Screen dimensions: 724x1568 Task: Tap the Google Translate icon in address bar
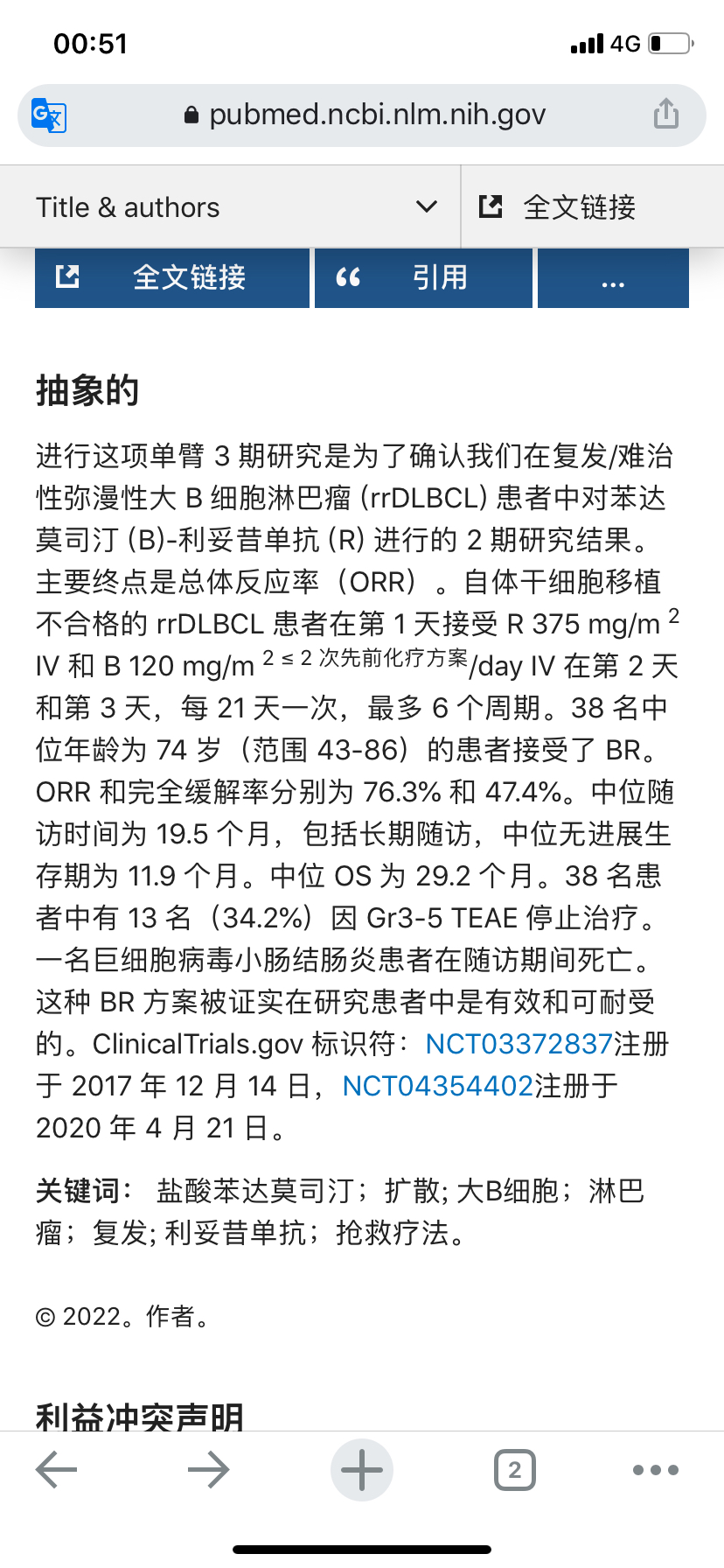(x=49, y=115)
